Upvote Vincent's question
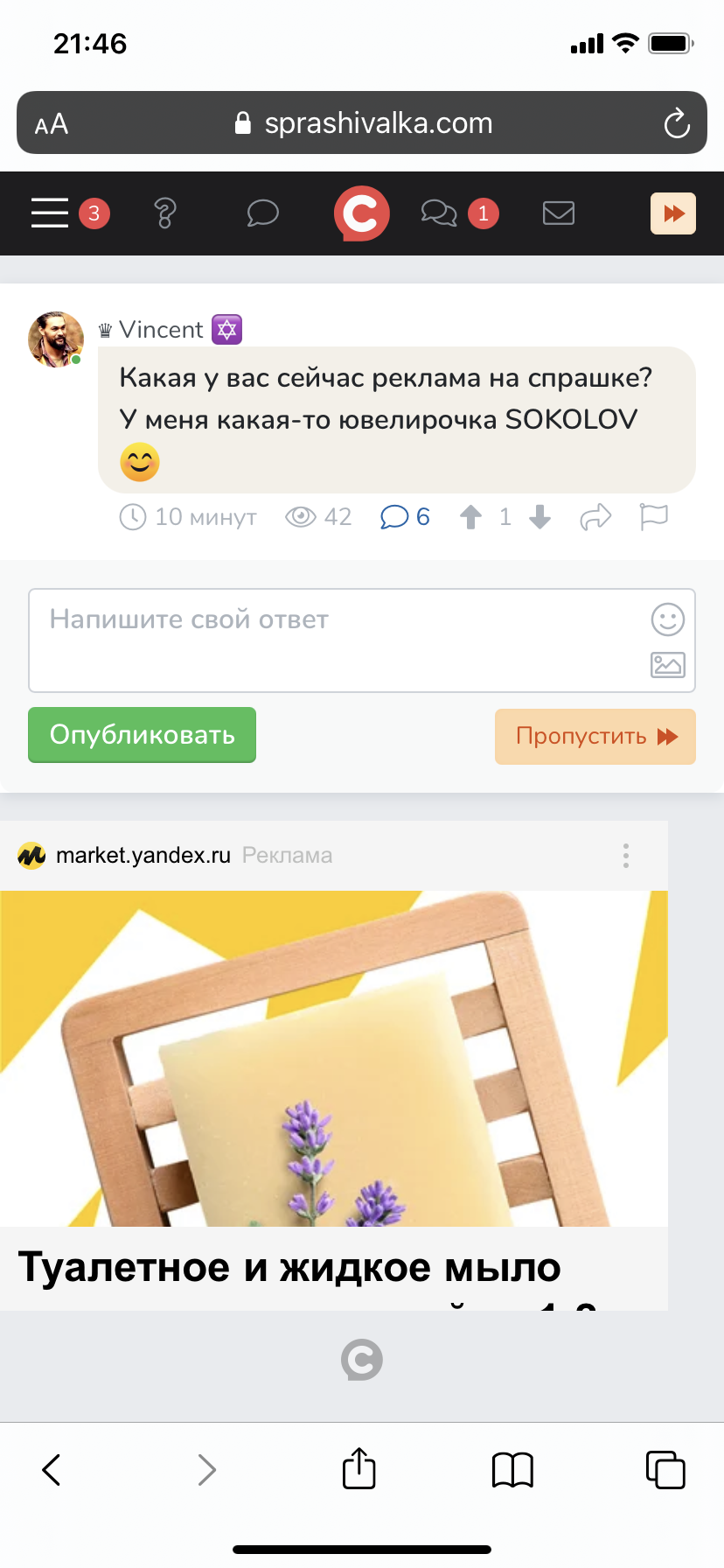The image size is (724, 1568). point(470,517)
